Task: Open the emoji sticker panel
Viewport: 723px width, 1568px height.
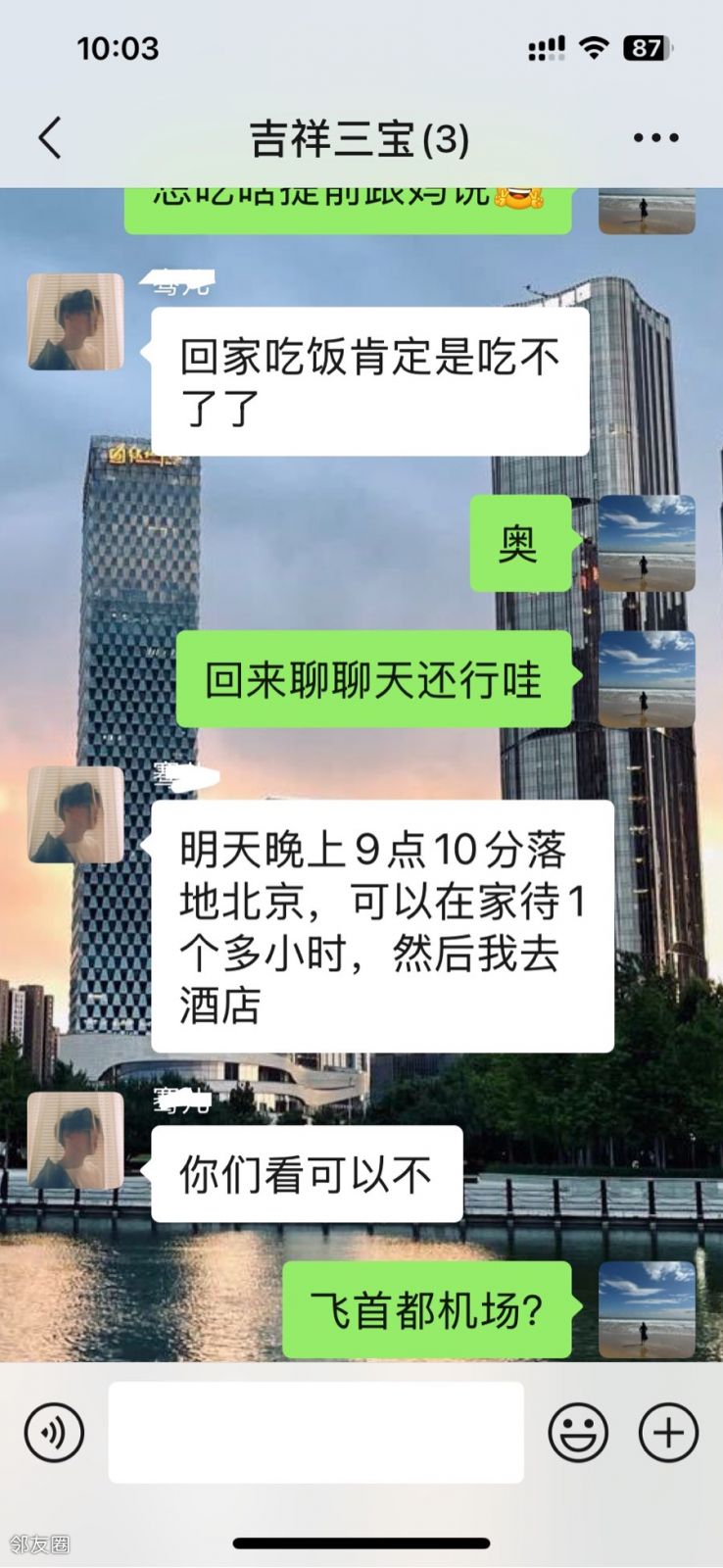Action: click(x=578, y=1433)
